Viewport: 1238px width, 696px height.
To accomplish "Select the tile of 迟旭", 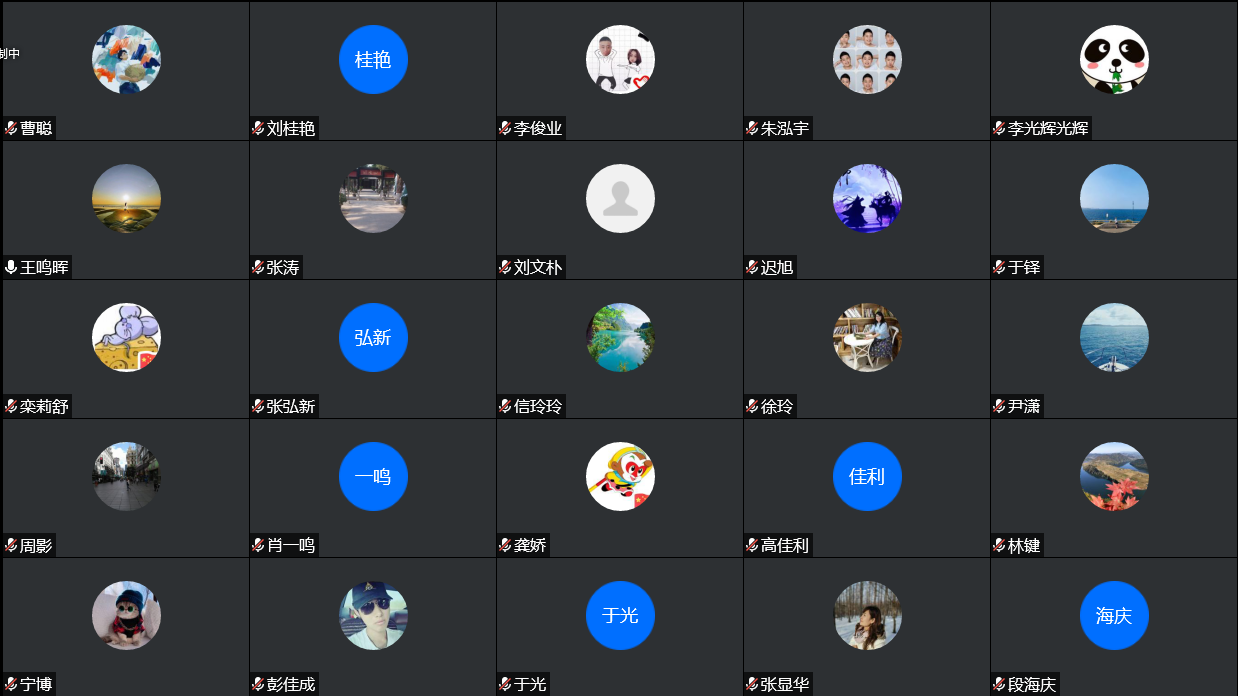I will click(x=867, y=209).
